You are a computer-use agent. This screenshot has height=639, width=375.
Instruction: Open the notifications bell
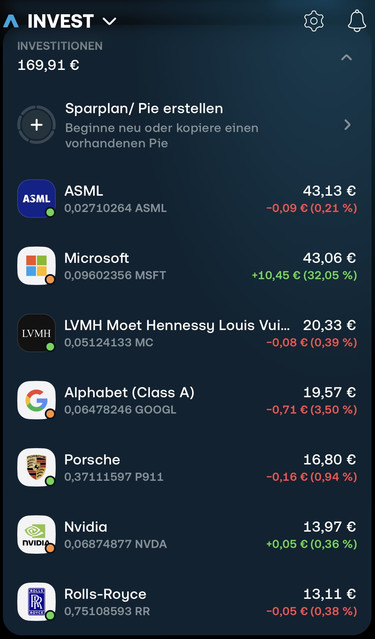click(x=357, y=20)
